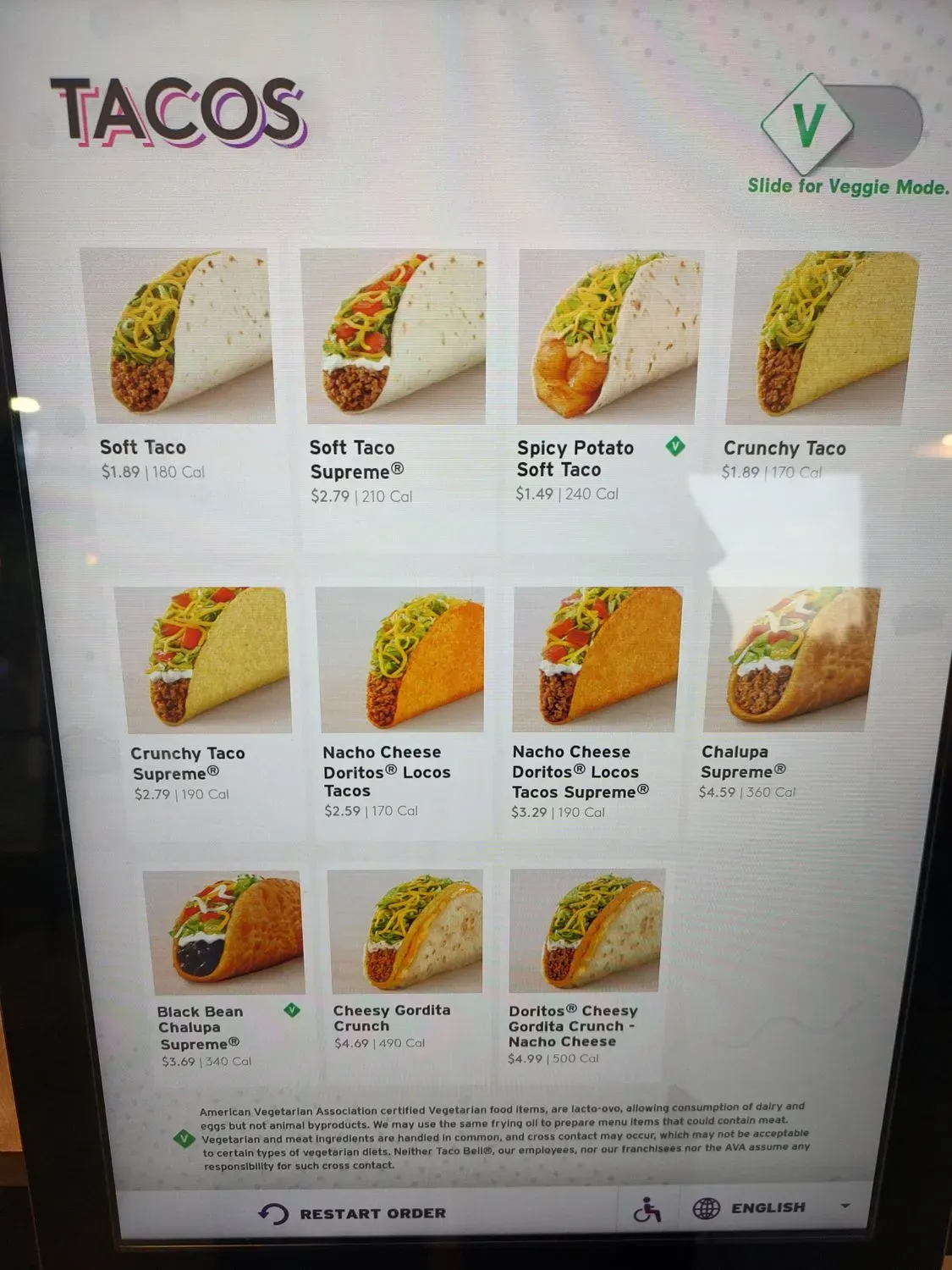Expand the English language dropdown

[x=770, y=1208]
